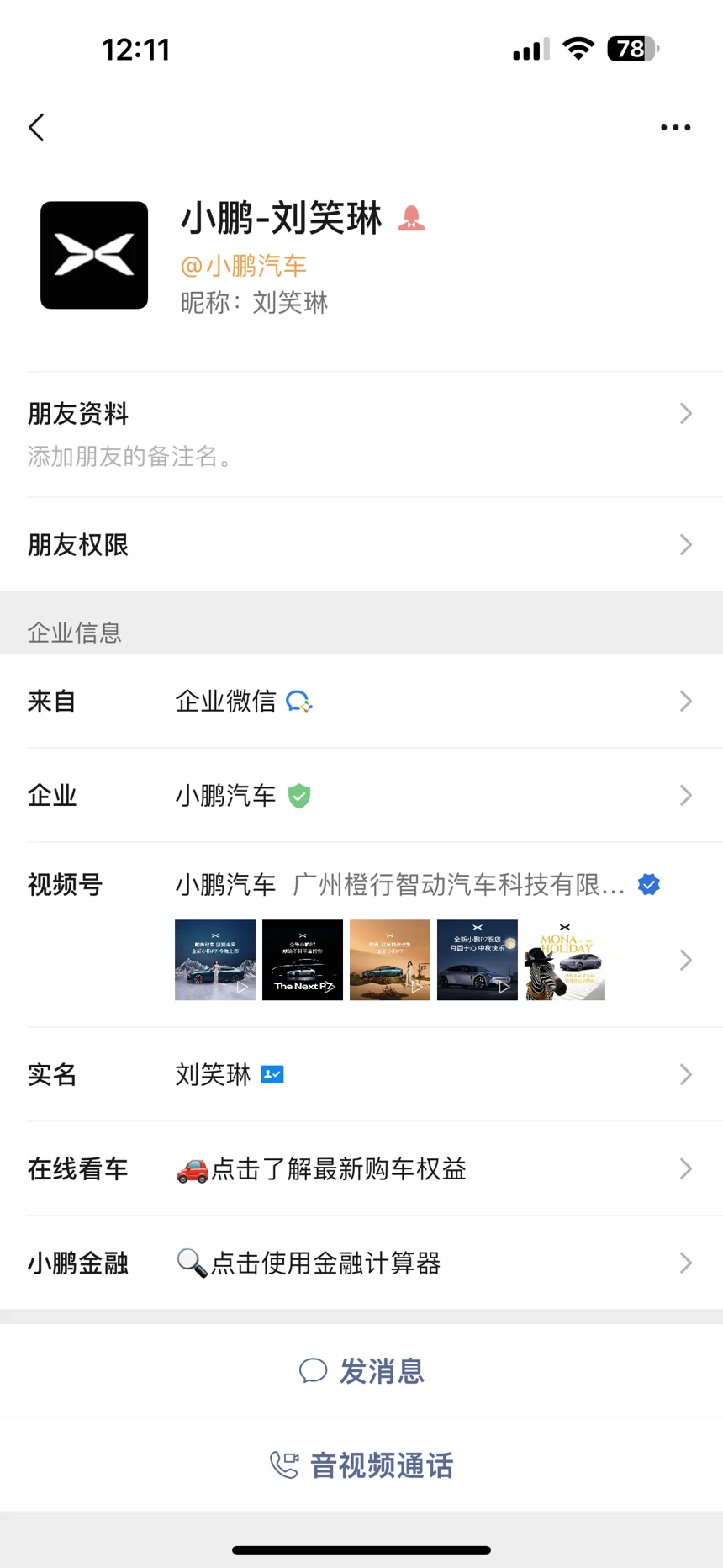Start a call via 音视频通话
Screen dimensions: 723x1568
363,1465
